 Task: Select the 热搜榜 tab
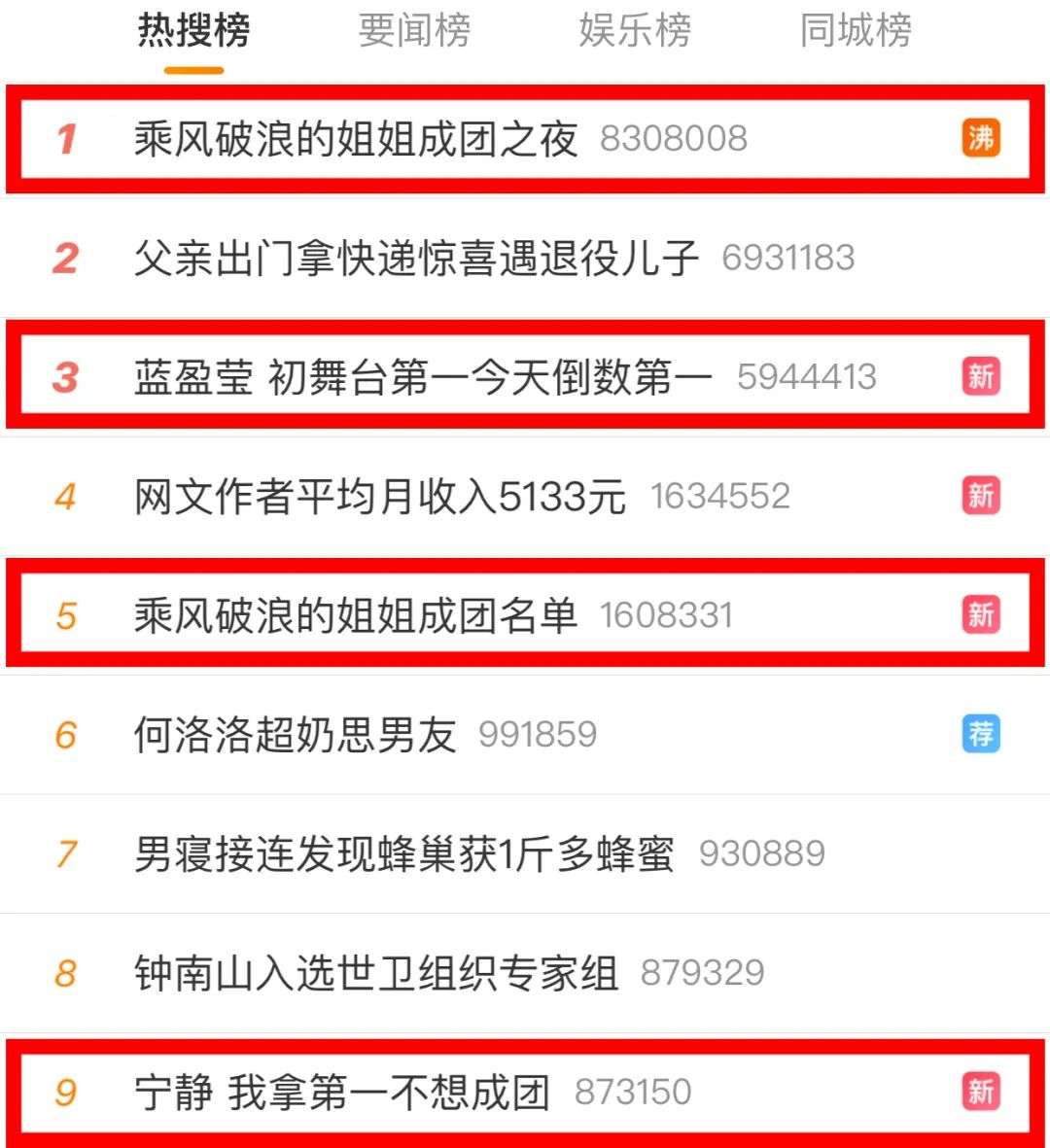(193, 31)
